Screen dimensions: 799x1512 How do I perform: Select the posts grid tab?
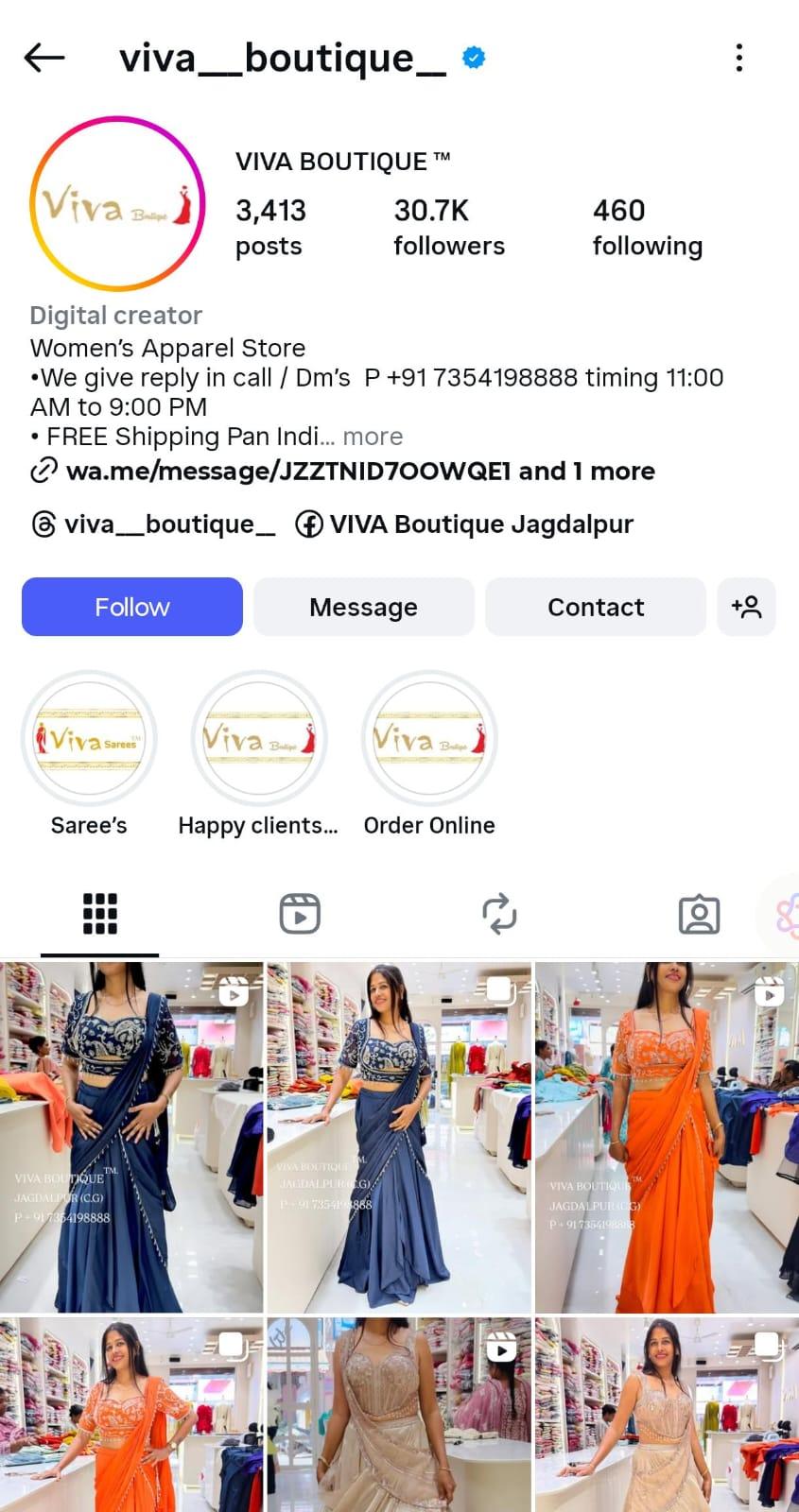click(x=100, y=914)
